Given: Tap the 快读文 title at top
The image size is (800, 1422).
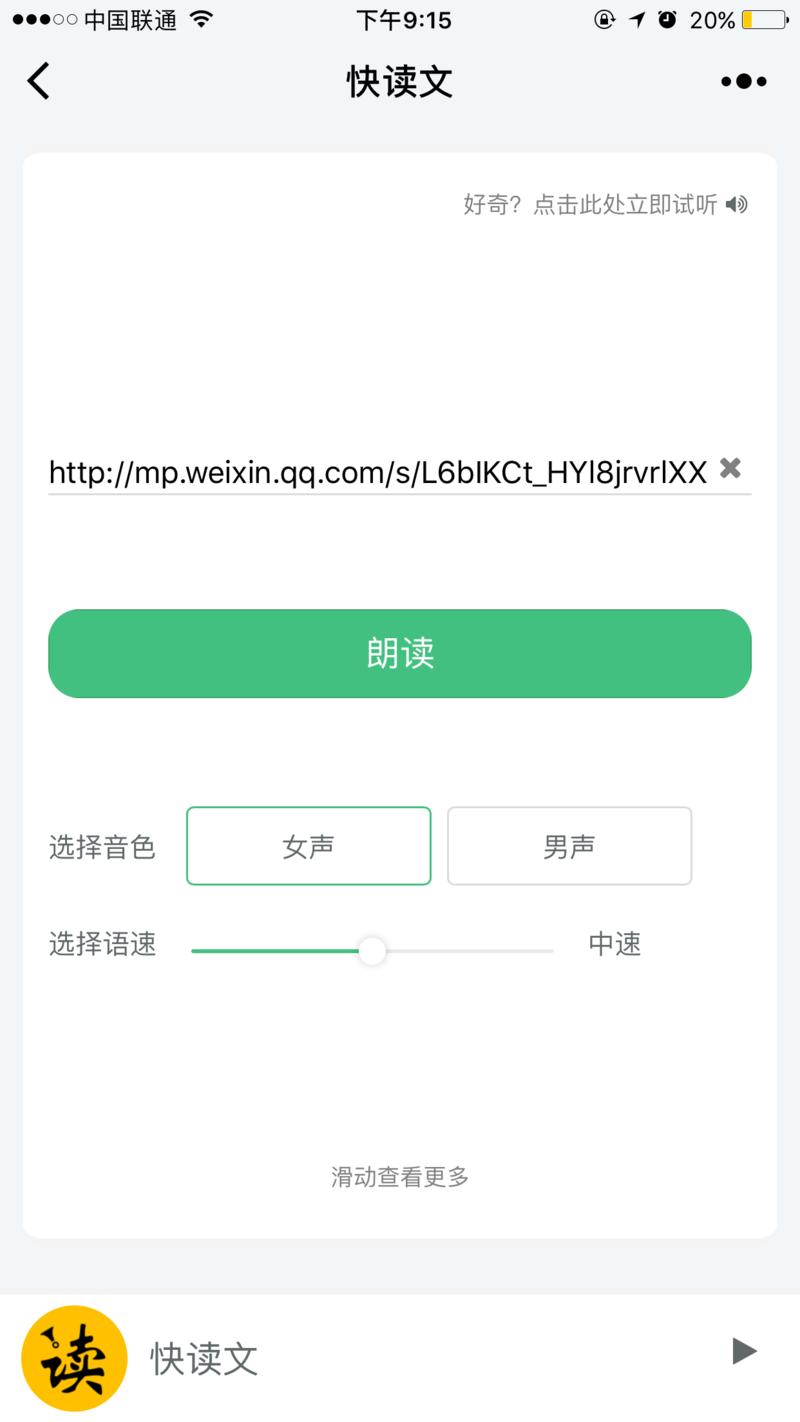Looking at the screenshot, I should coord(399,81).
